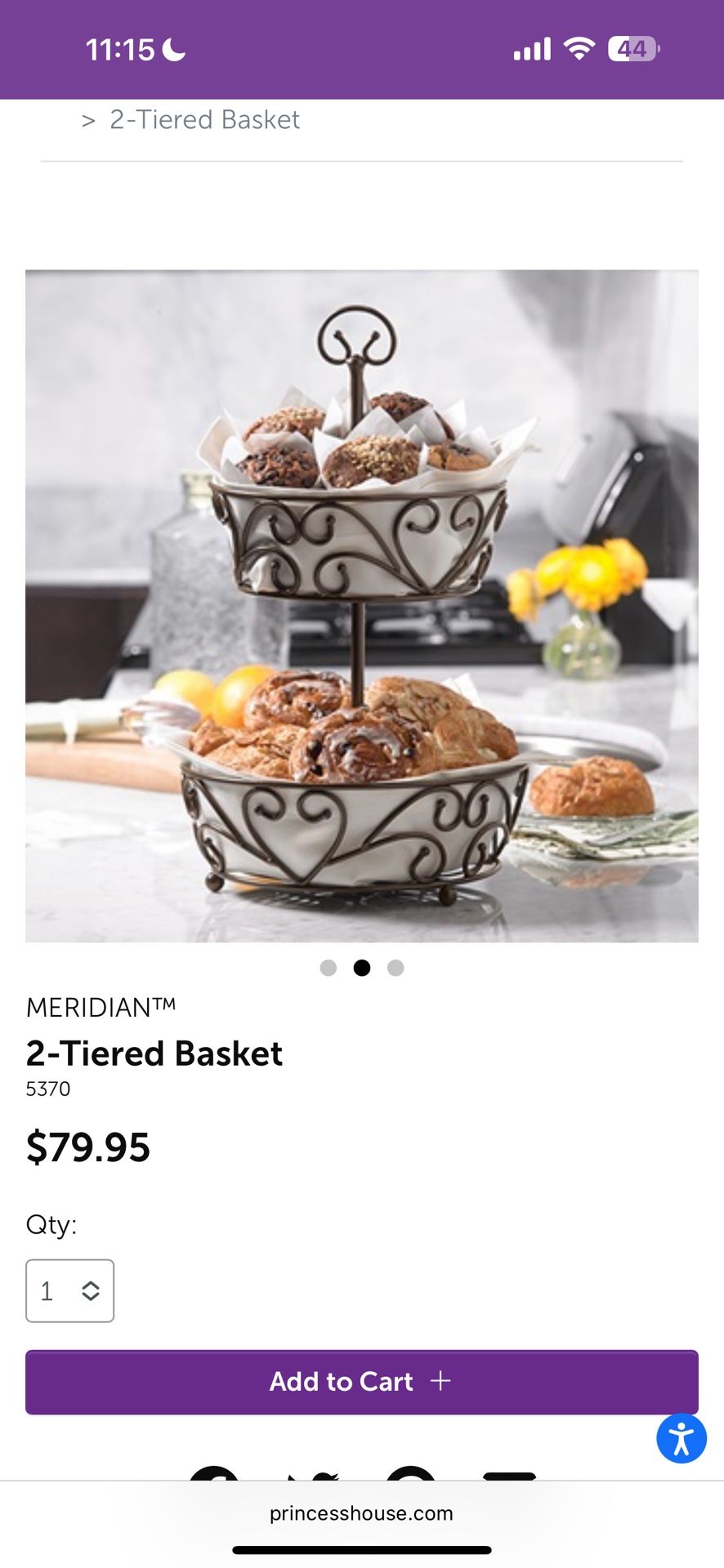Enlarge the tiered basket product photo

point(362,606)
